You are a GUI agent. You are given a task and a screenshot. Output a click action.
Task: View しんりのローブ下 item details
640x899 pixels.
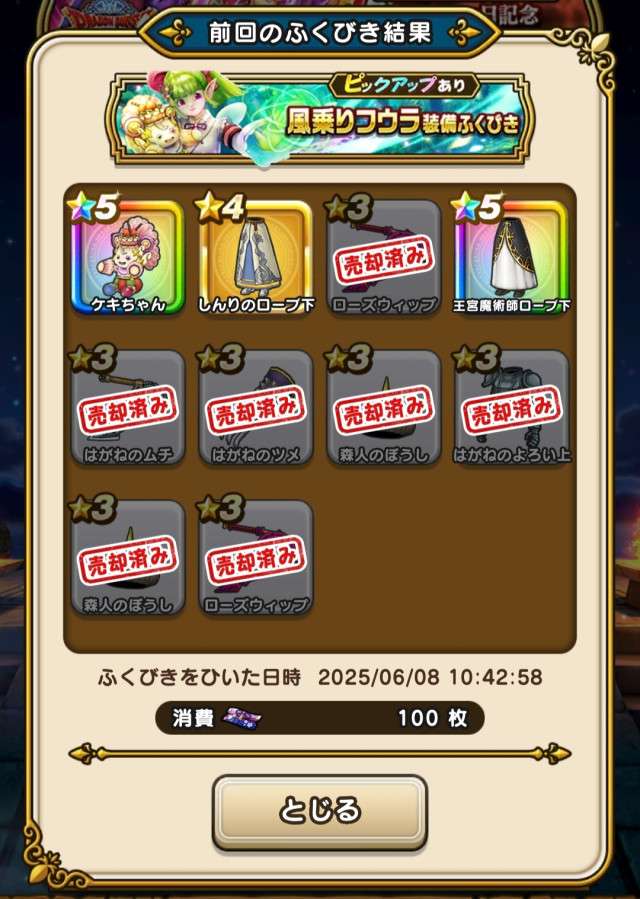point(256,256)
